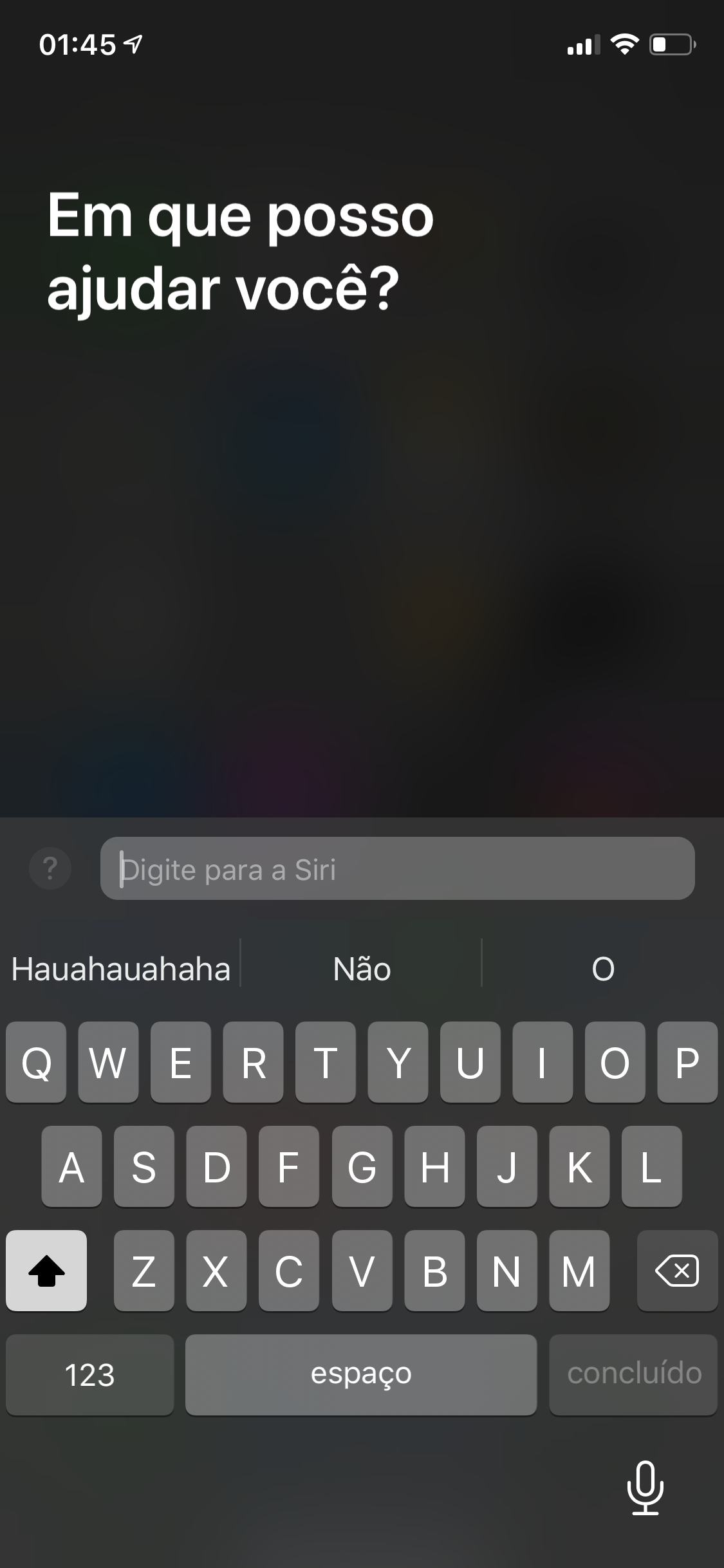Tap the concluído key

point(633,1374)
